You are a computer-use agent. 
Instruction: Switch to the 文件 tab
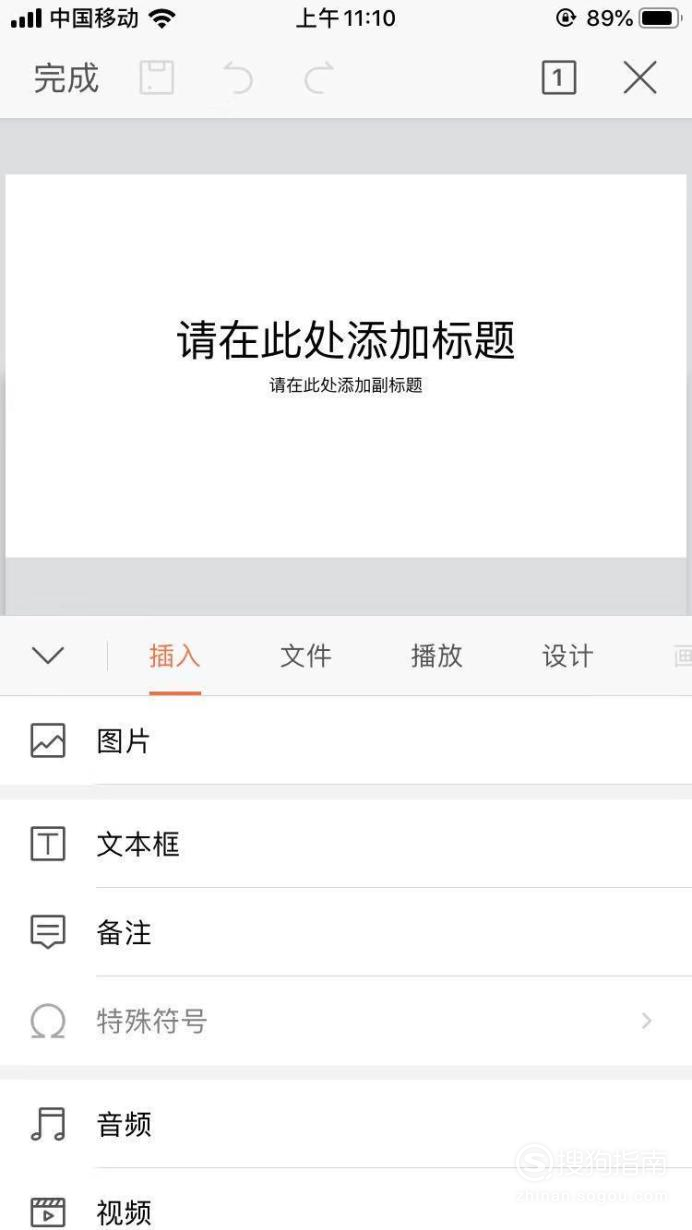306,656
